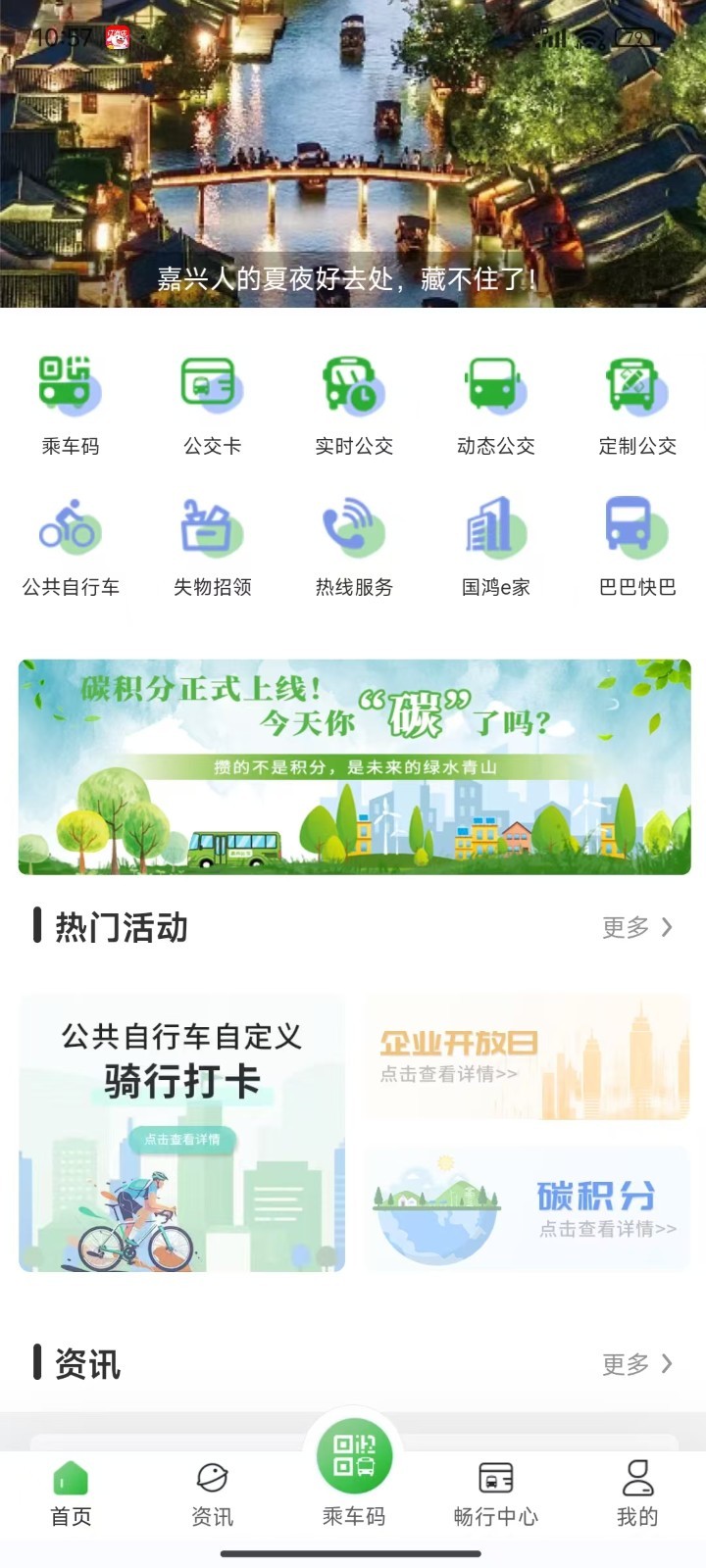The width and height of the screenshot is (706, 1568).
Task: Open the 企业开放日 card
Action: 528,1058
